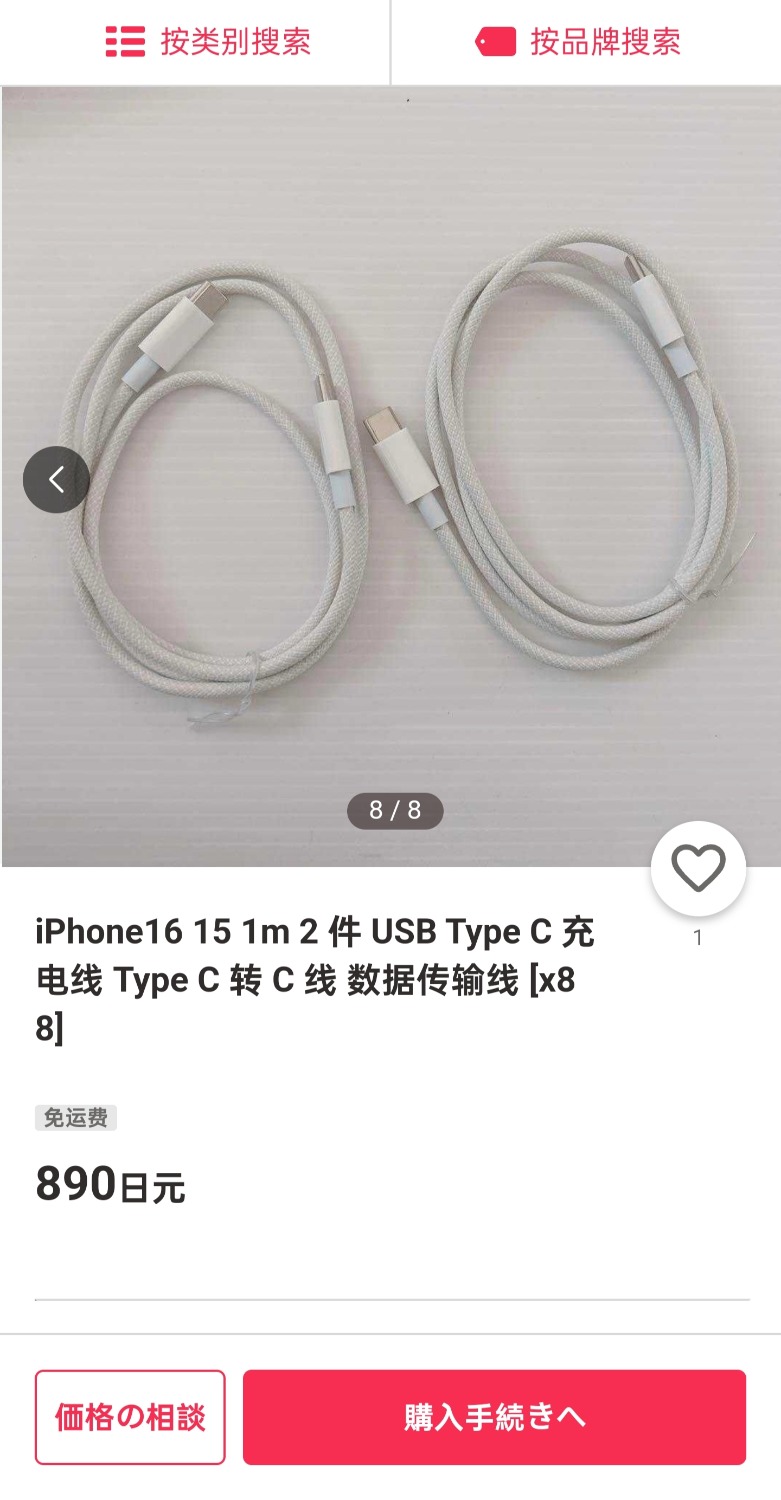Image resolution: width=781 pixels, height=1500 pixels.
Task: Click 価格の相談 to negotiate the price
Action: (x=130, y=1417)
